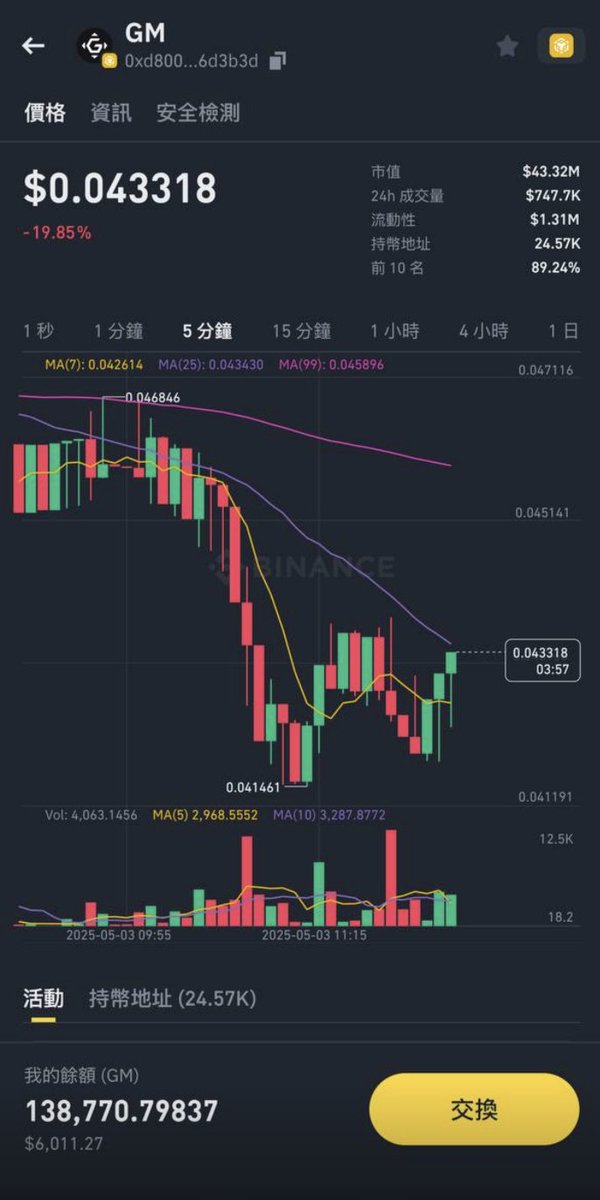Select the 1 秒 chart interval
This screenshot has height=1200, width=600.
pos(39,331)
